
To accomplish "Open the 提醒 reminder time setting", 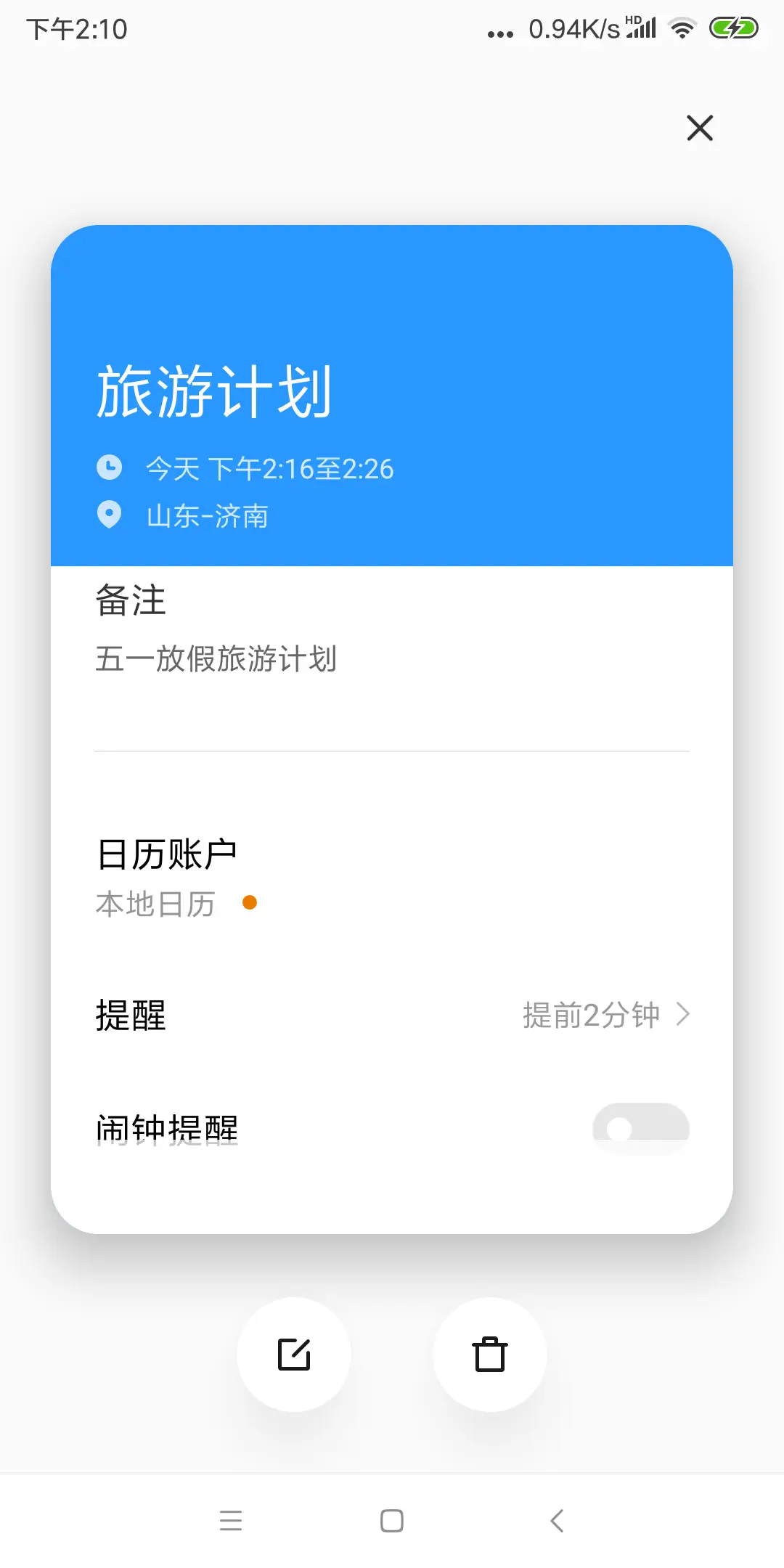I will pyautogui.click(x=605, y=1015).
